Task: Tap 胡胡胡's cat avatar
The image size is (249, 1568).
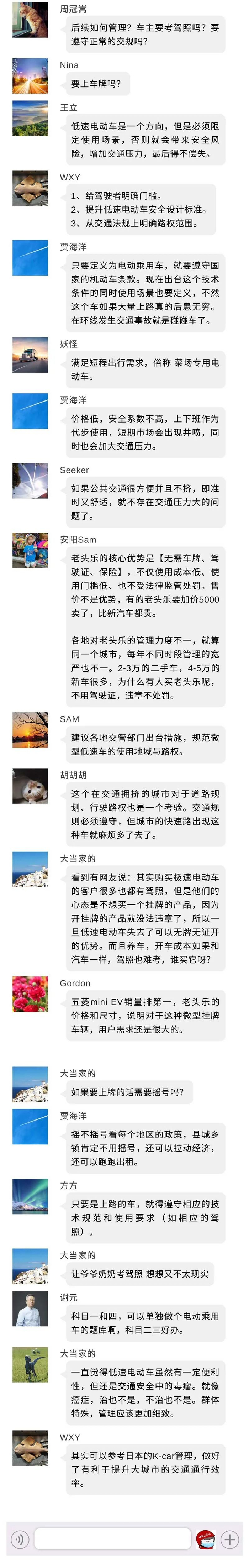Action: coord(30,786)
